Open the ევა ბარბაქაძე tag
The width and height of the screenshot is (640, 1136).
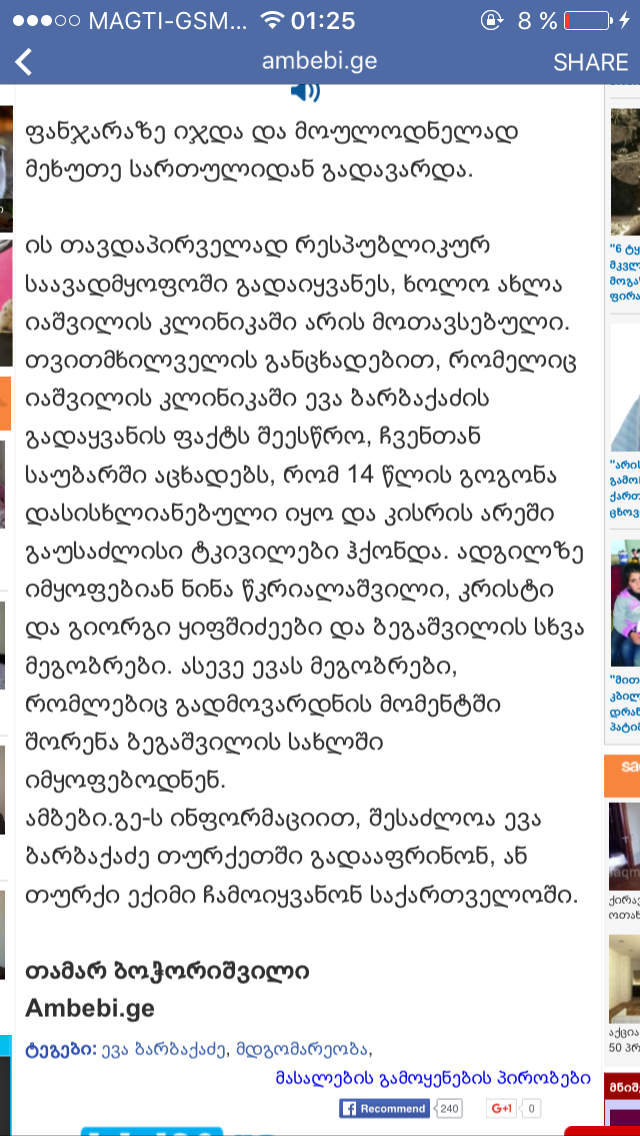point(164,1049)
